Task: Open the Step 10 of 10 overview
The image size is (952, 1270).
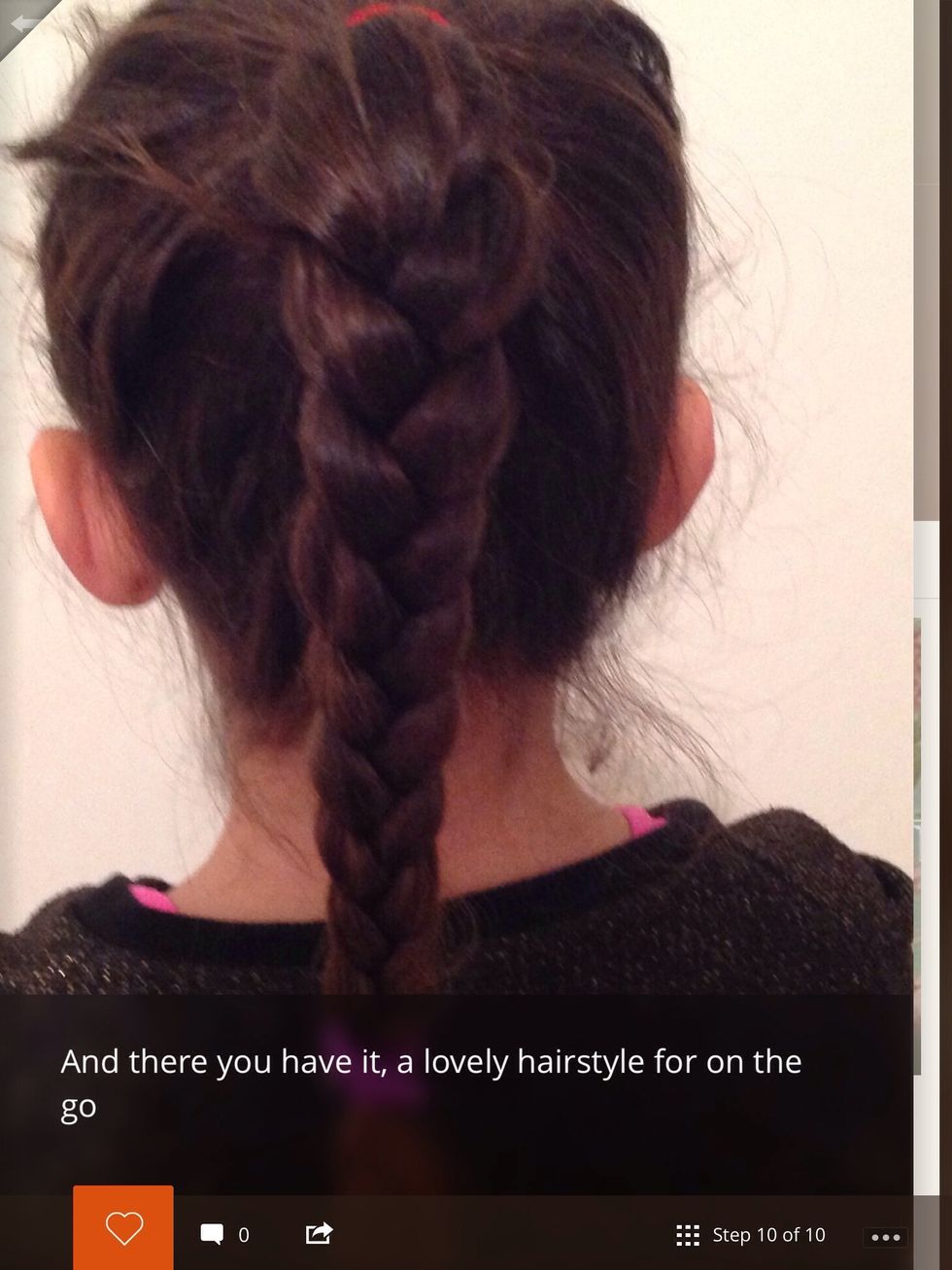Action: [x=750, y=1235]
